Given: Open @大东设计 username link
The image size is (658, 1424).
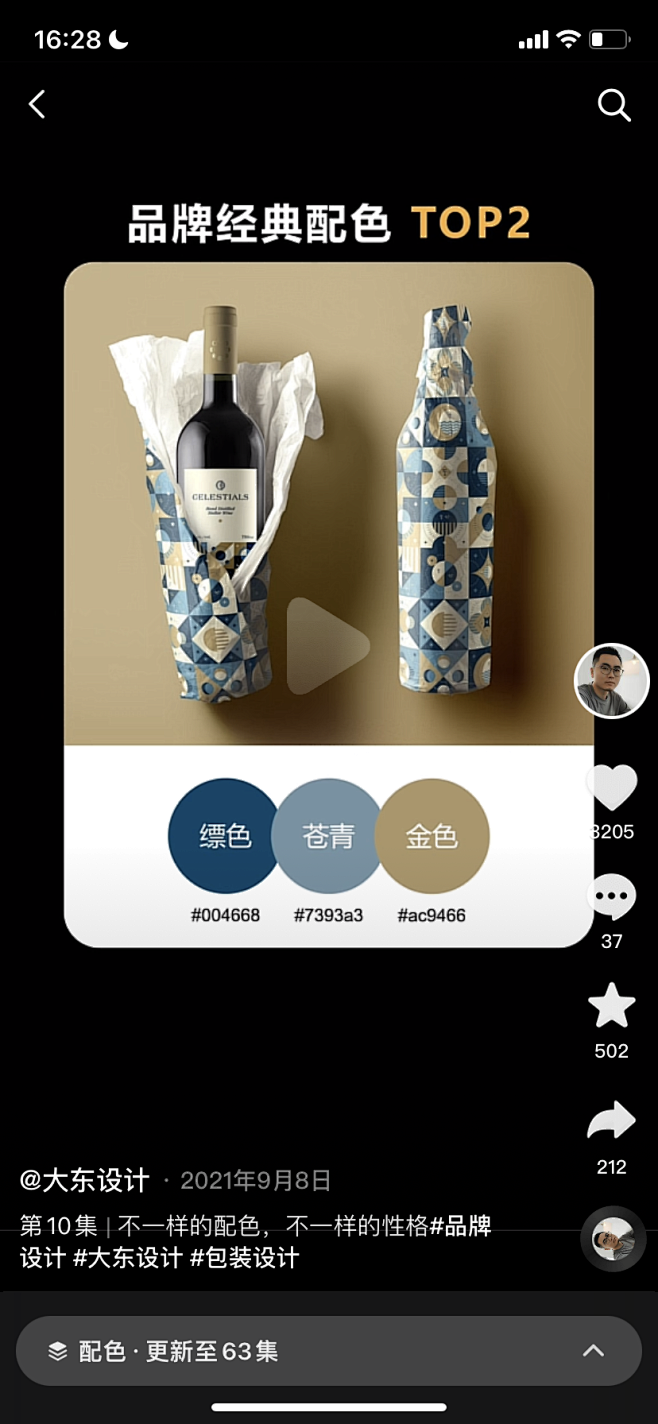Looking at the screenshot, I should (85, 1180).
